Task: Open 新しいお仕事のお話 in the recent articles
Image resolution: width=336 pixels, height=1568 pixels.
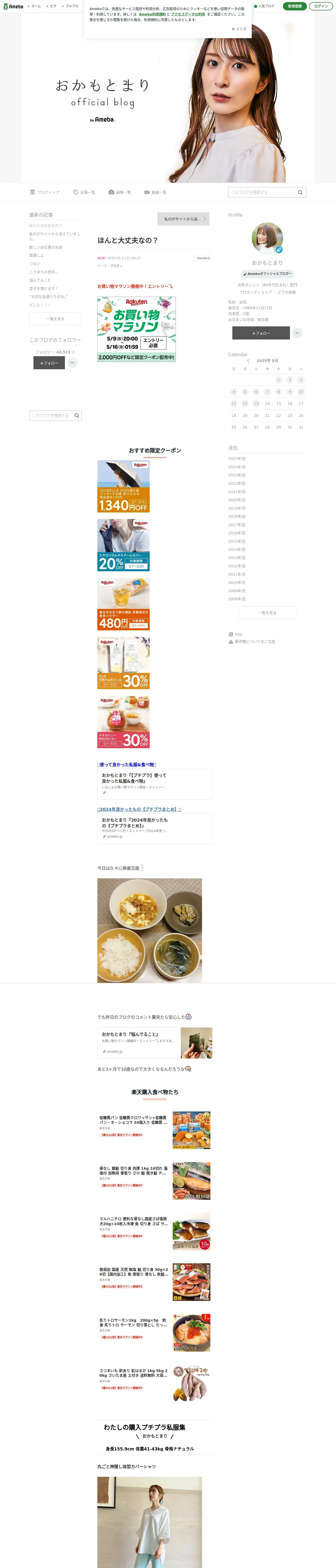Action: (x=46, y=247)
